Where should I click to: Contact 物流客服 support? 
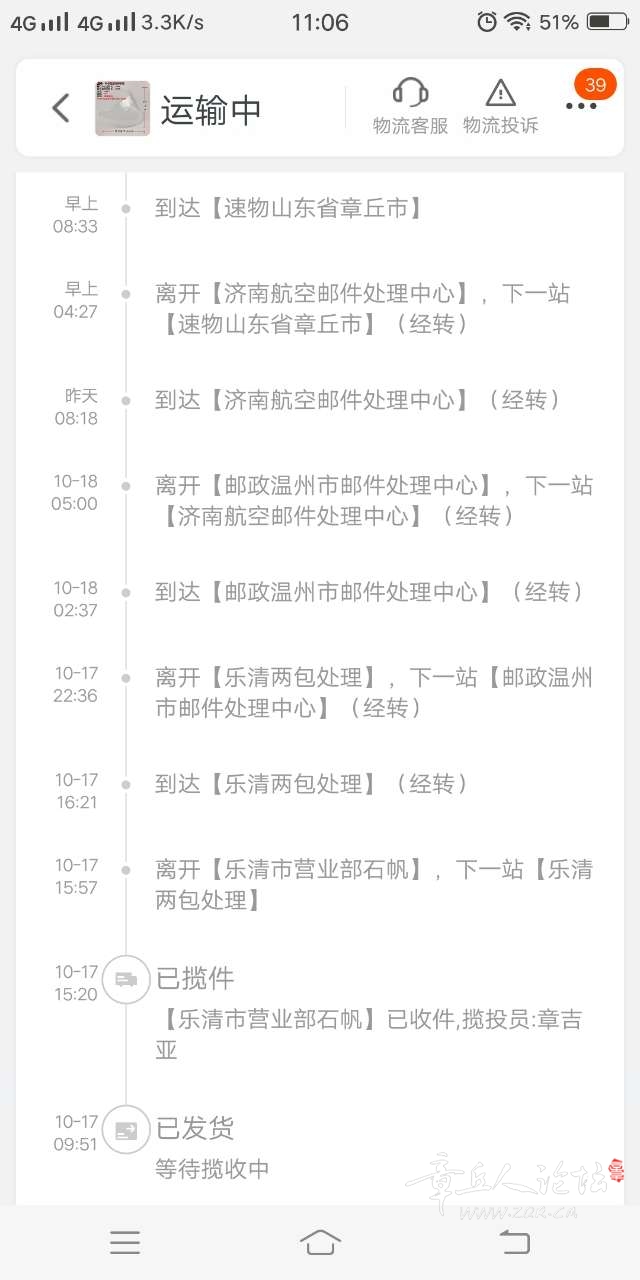(410, 107)
